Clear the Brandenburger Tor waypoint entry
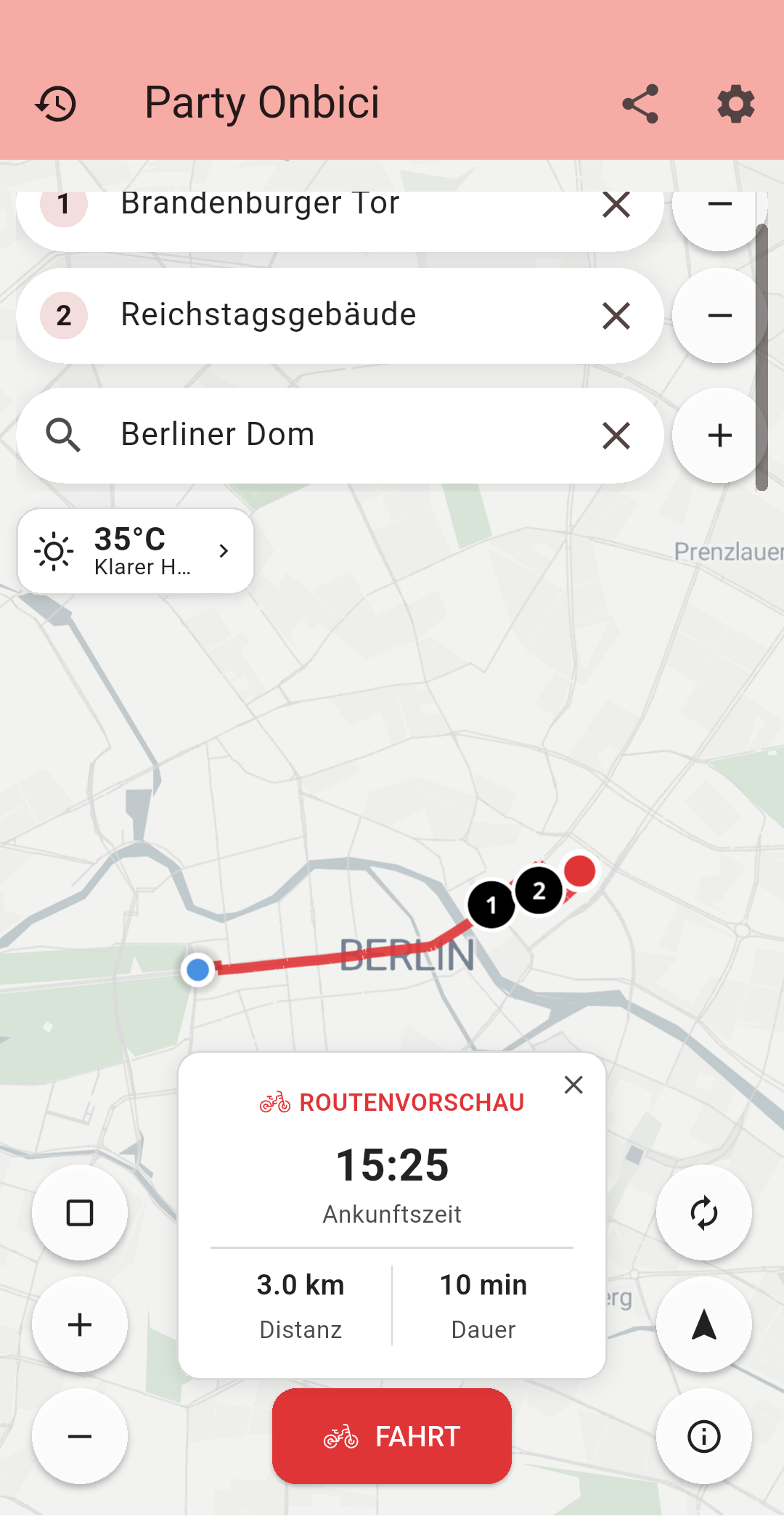784x1516 pixels. pos(615,205)
